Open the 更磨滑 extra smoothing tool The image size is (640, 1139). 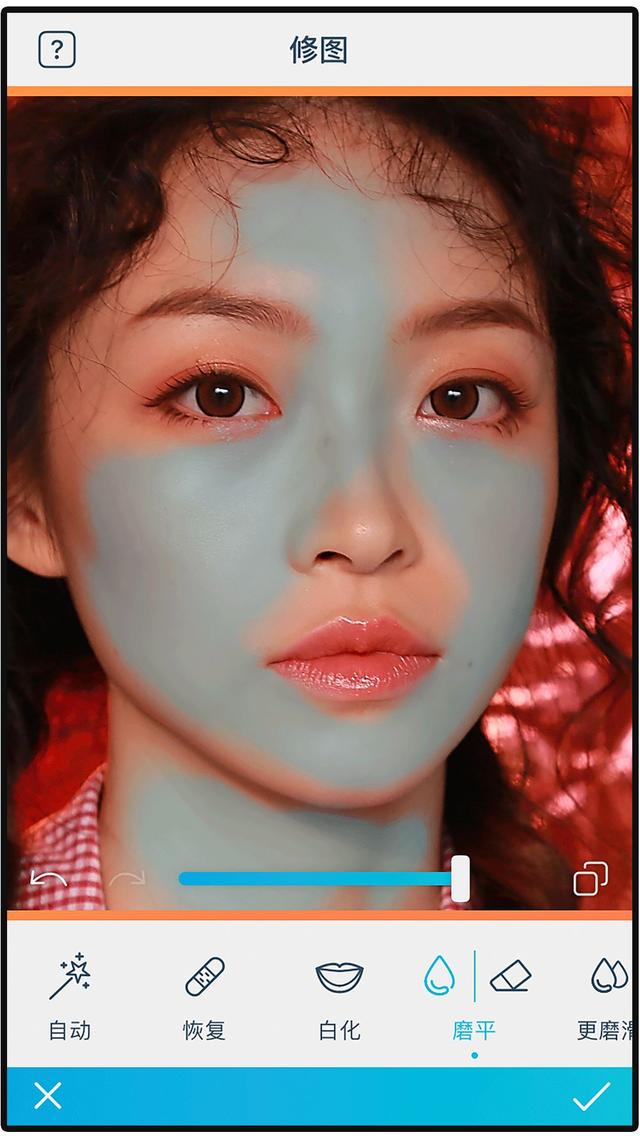[608, 995]
